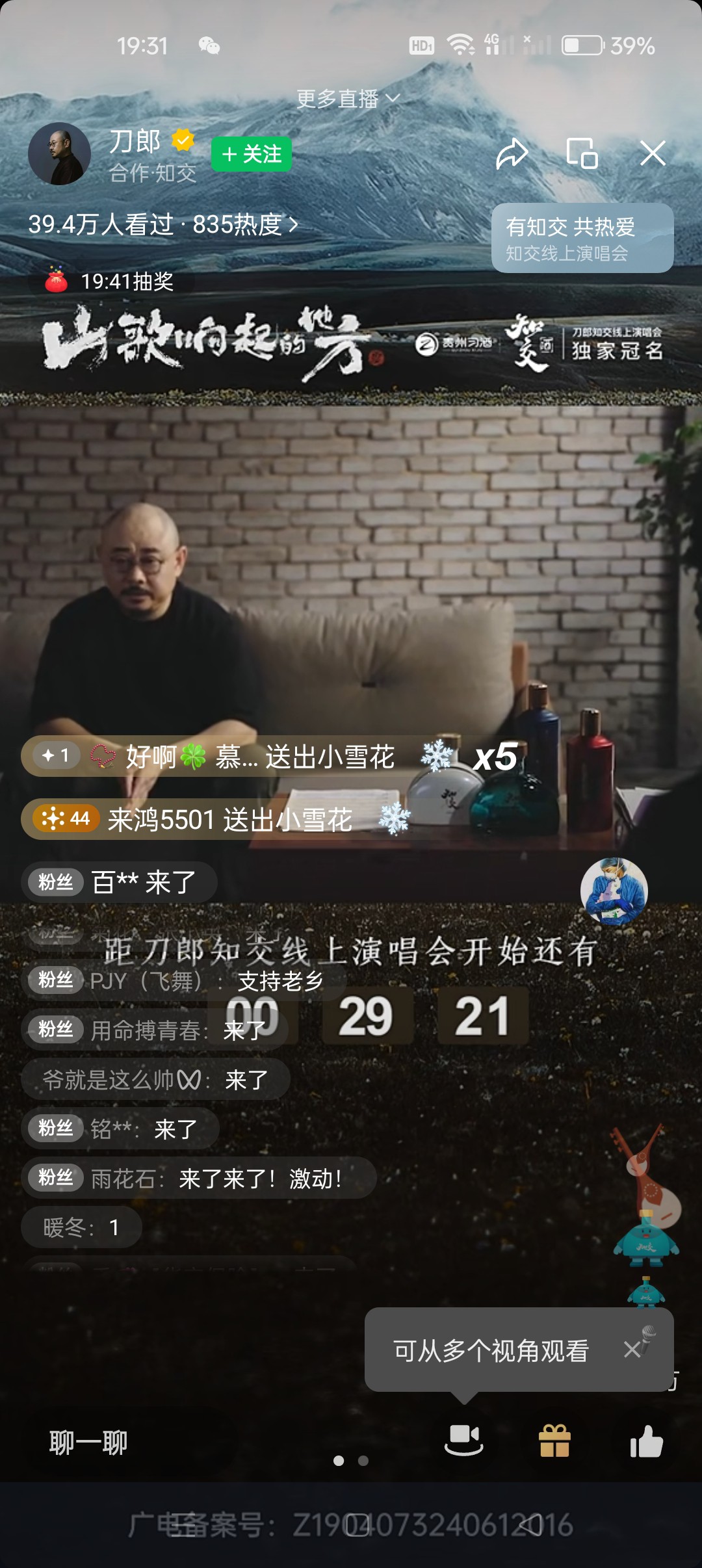Image resolution: width=702 pixels, height=1568 pixels.
Task: Switch viewing angle with the camera icon
Action: point(463,1439)
